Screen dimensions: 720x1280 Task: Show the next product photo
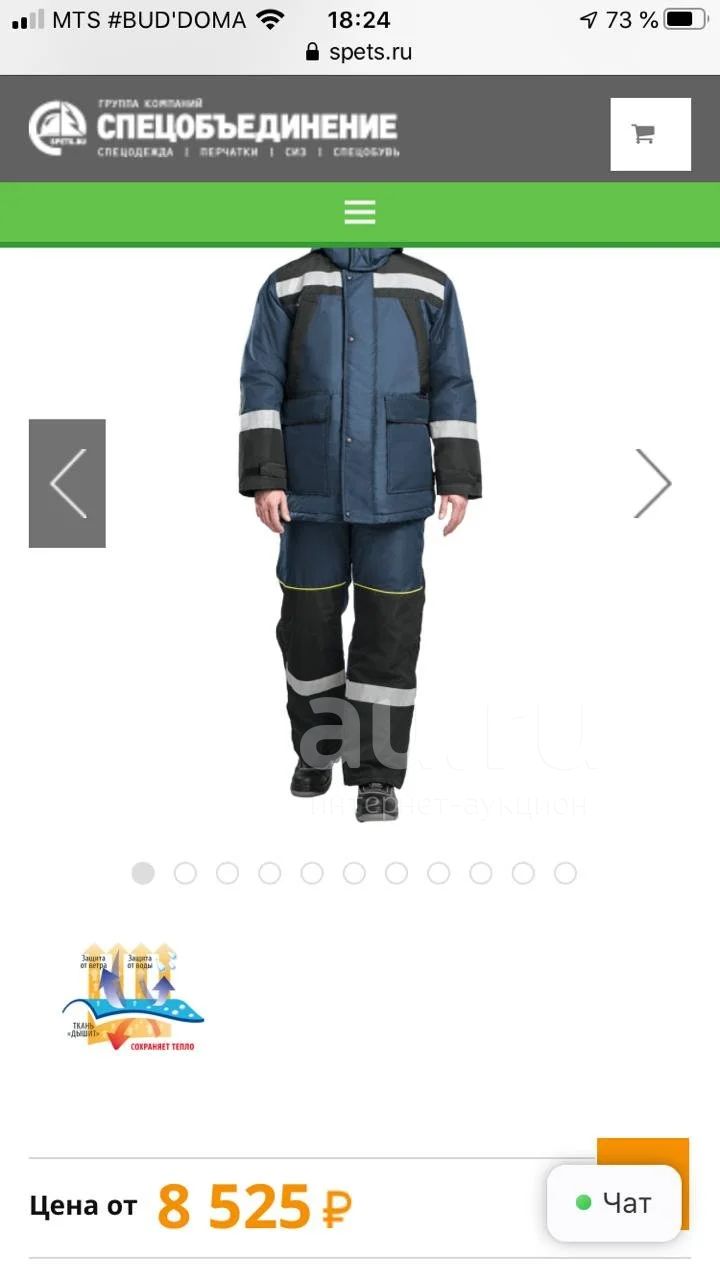(x=653, y=483)
